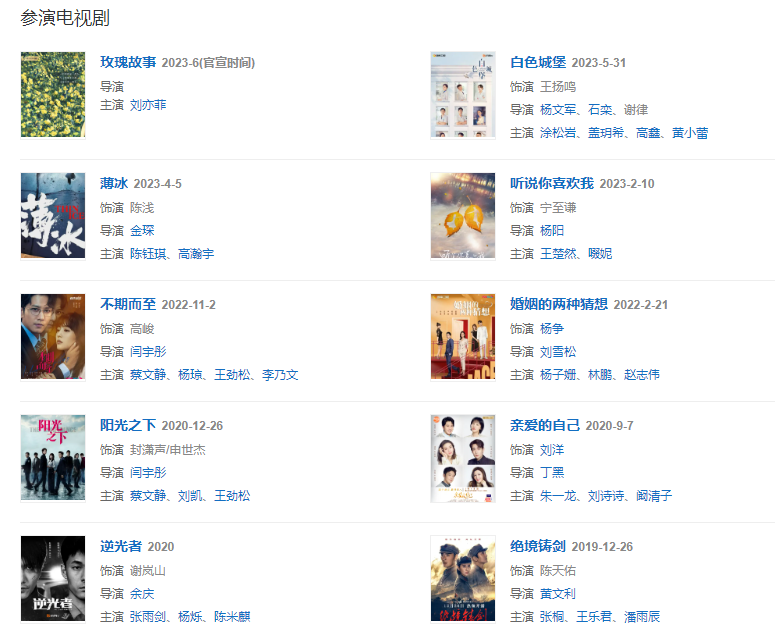View director 刘雪松's profile
775x638 pixels.
558,351
